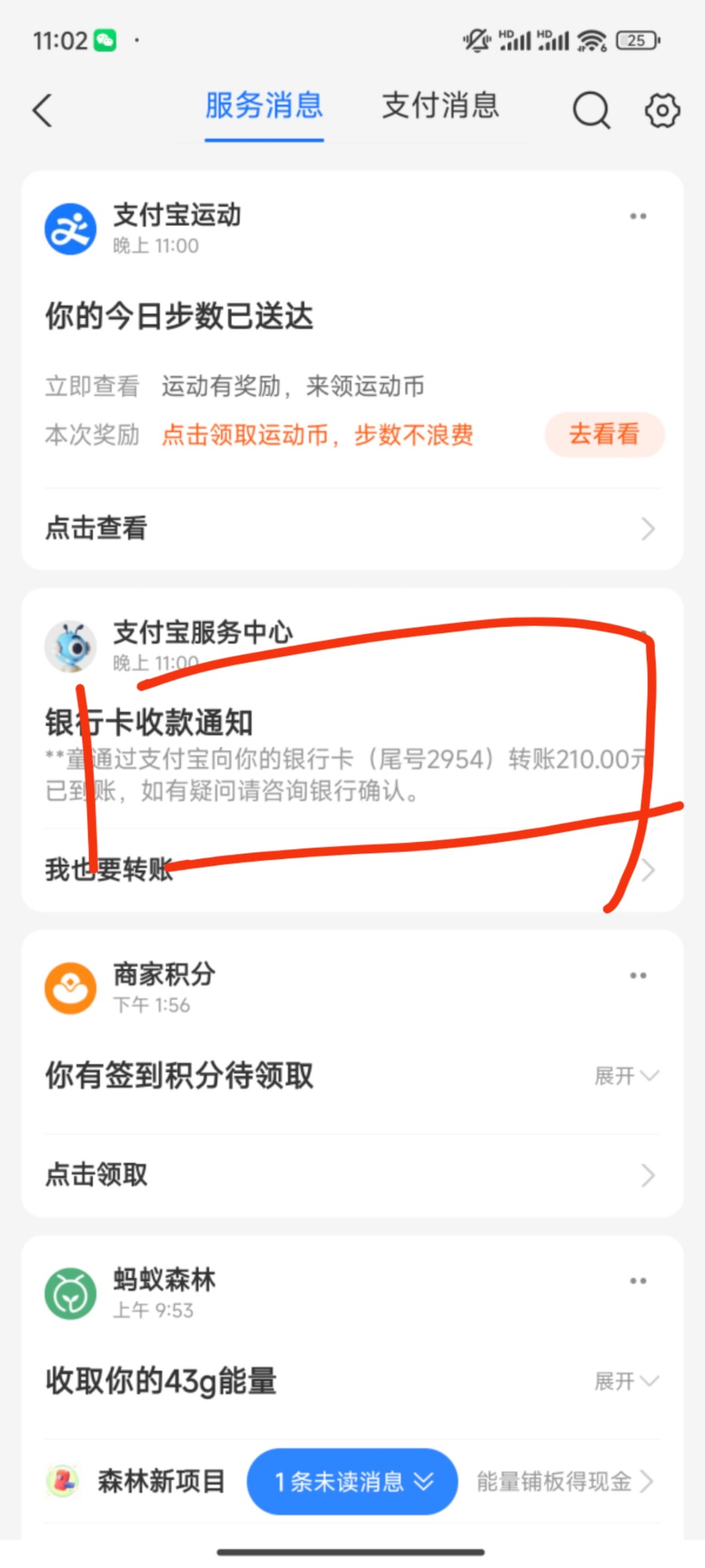Viewport: 705px width, 1568px height.
Task: Open more options on 商家积分 card
Action: [638, 975]
